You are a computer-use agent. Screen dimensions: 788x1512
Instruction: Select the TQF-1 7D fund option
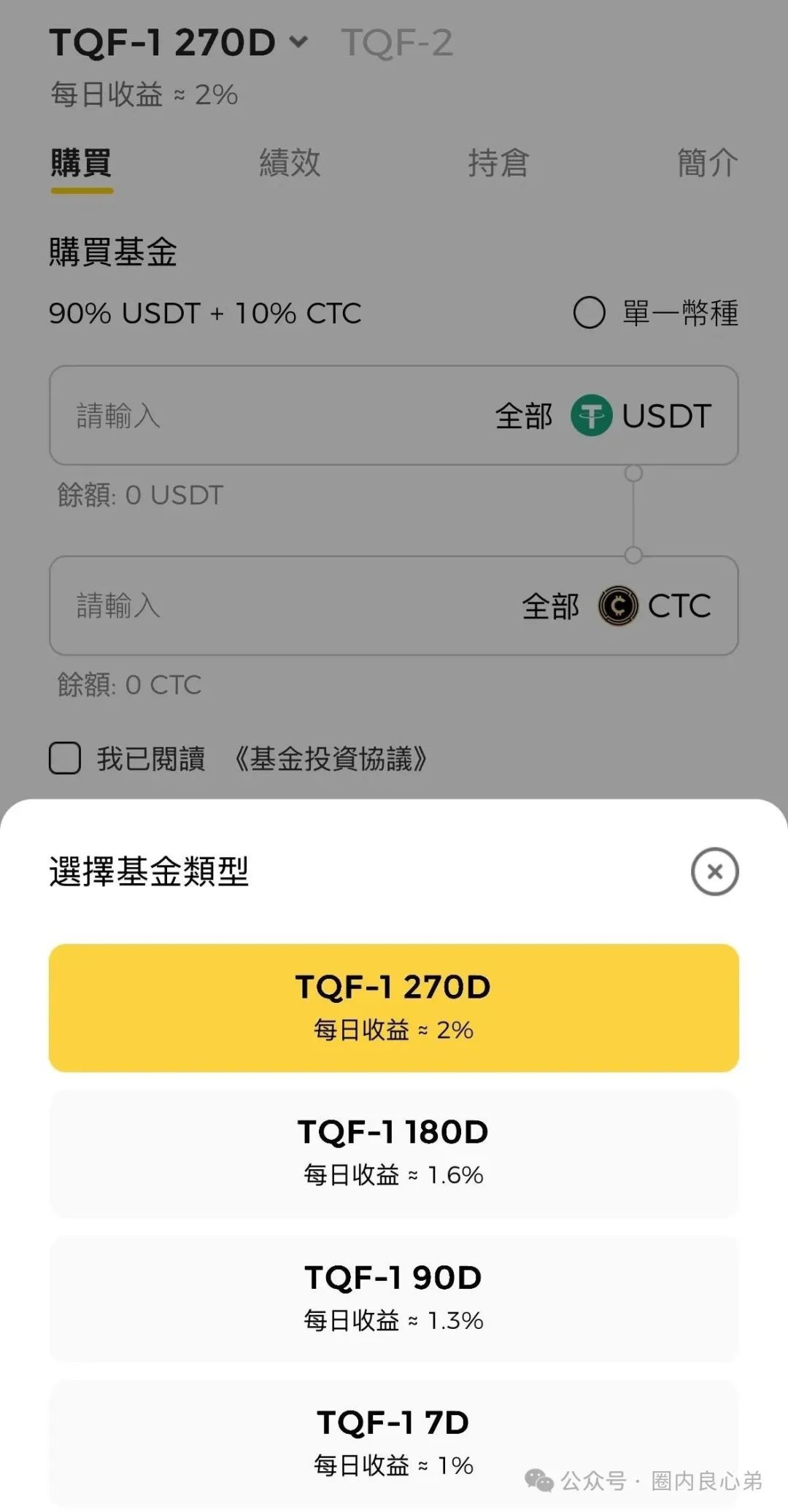pos(394,1441)
